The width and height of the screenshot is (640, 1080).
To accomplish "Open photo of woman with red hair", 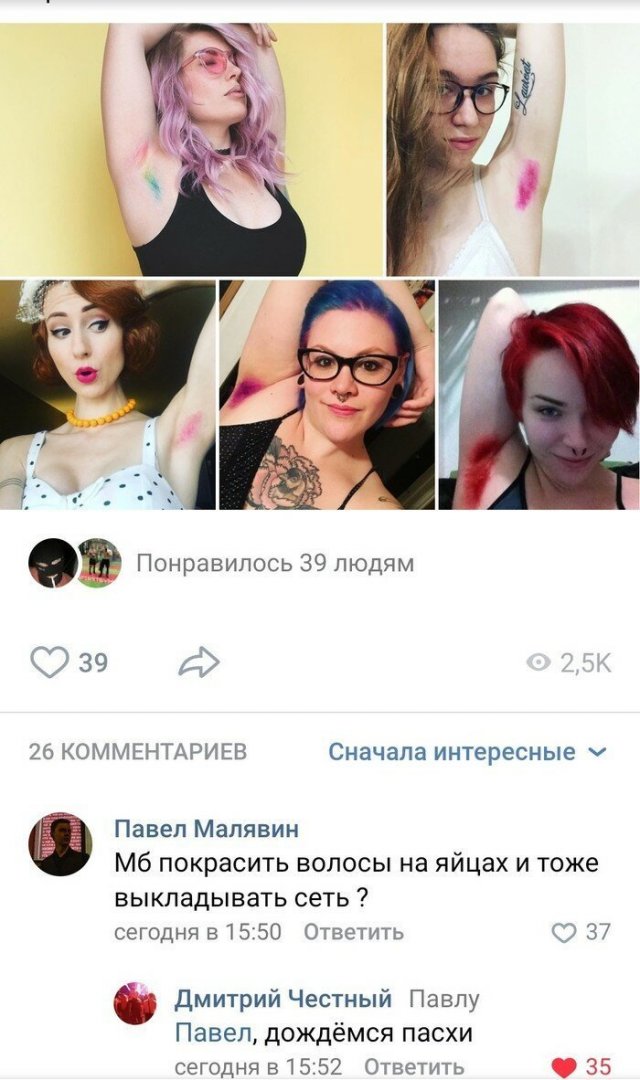I will pos(538,395).
